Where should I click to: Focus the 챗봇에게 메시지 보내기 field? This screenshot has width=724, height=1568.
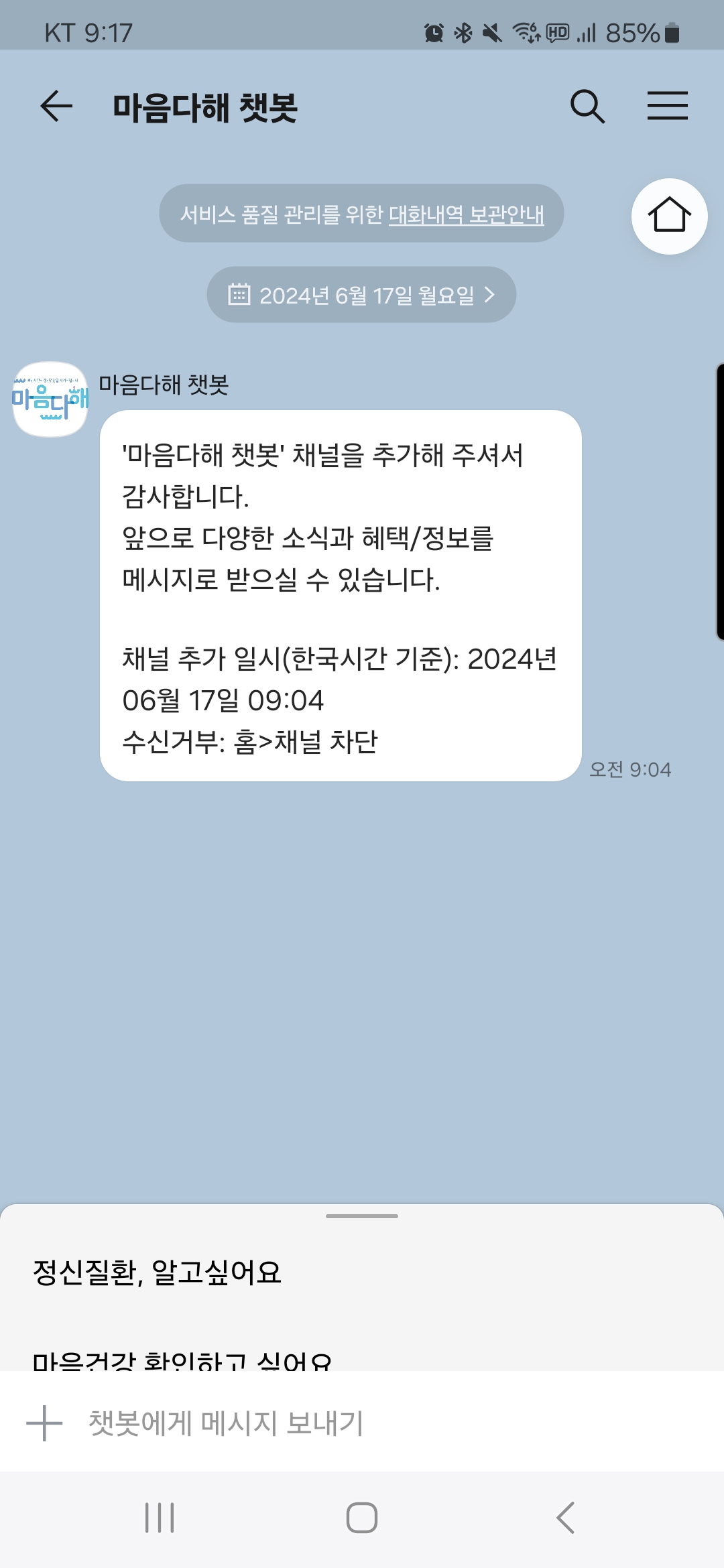click(x=375, y=1423)
